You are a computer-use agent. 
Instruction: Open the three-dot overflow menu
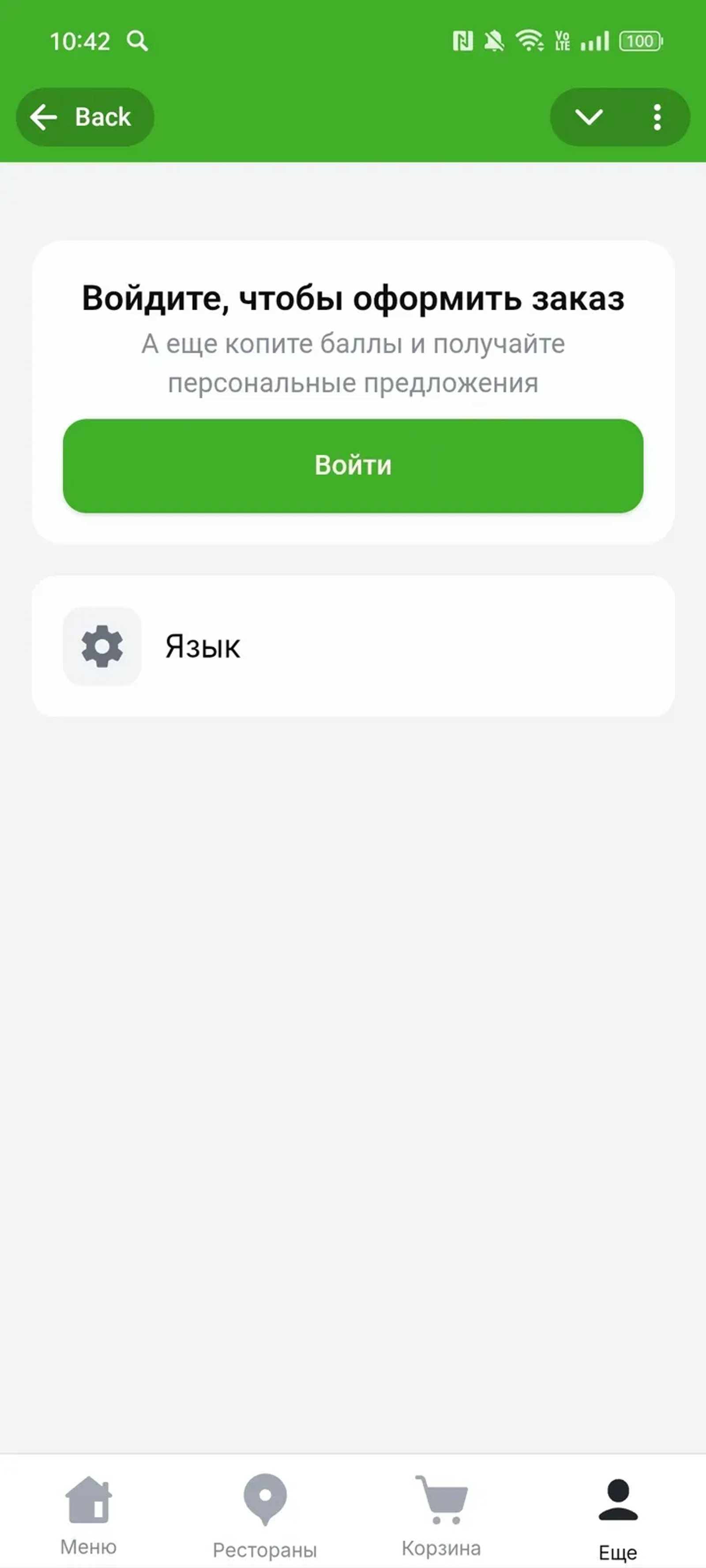[x=656, y=116]
